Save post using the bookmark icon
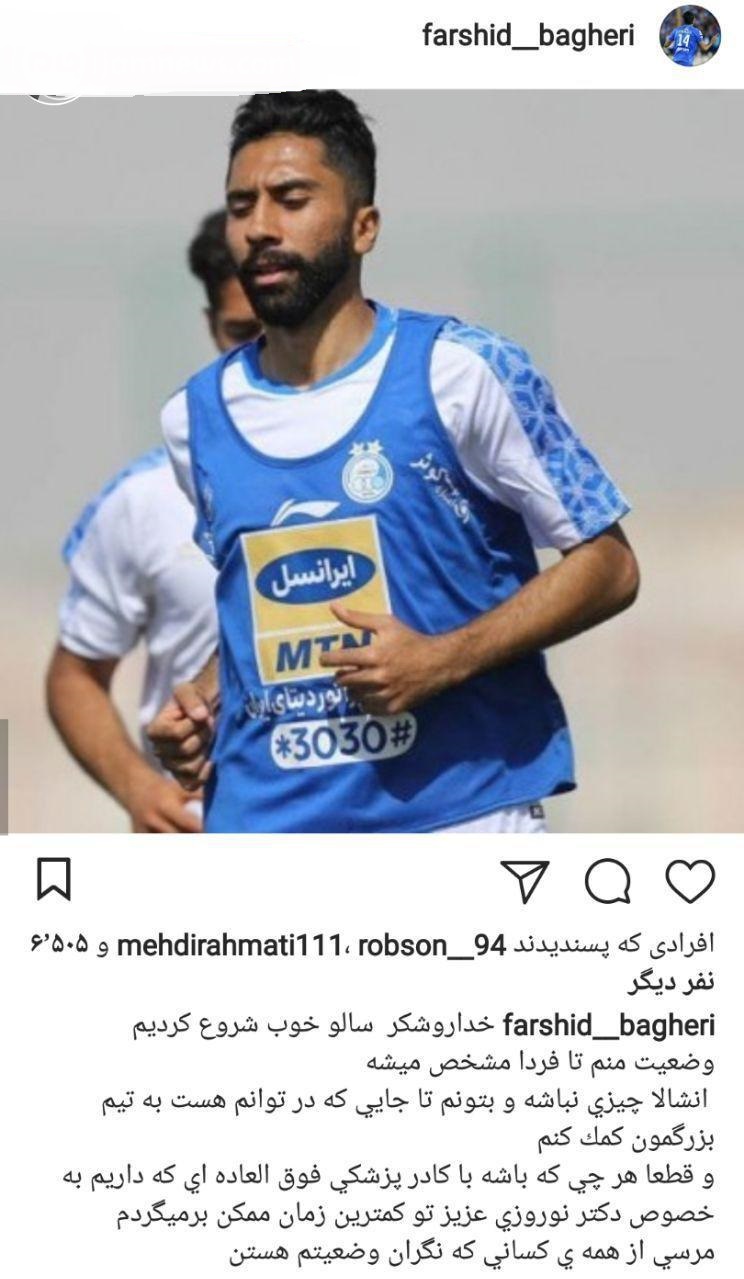Screen dimensions: 744x1279 [x=54, y=880]
